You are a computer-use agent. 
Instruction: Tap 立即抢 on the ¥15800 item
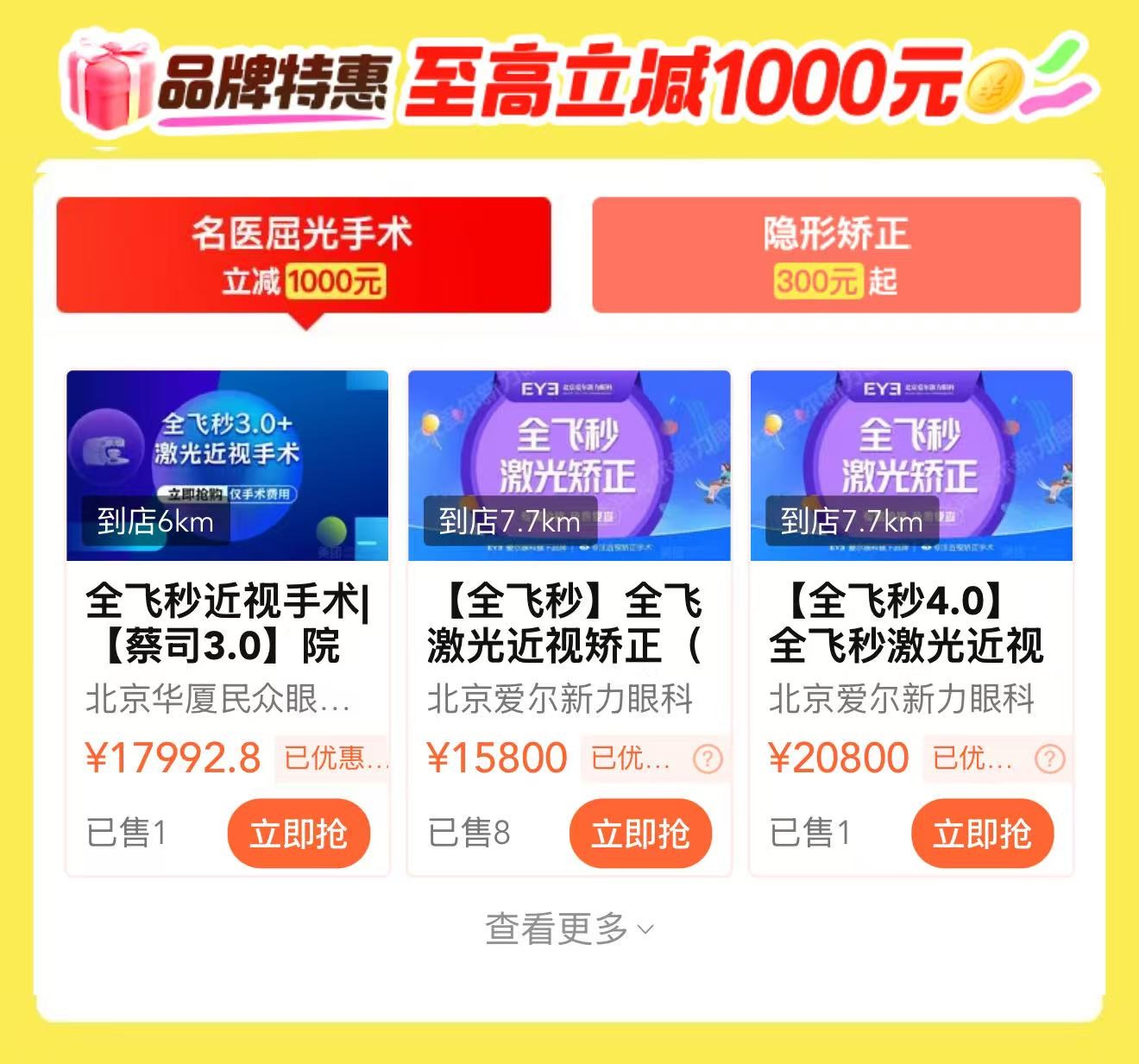[x=640, y=834]
